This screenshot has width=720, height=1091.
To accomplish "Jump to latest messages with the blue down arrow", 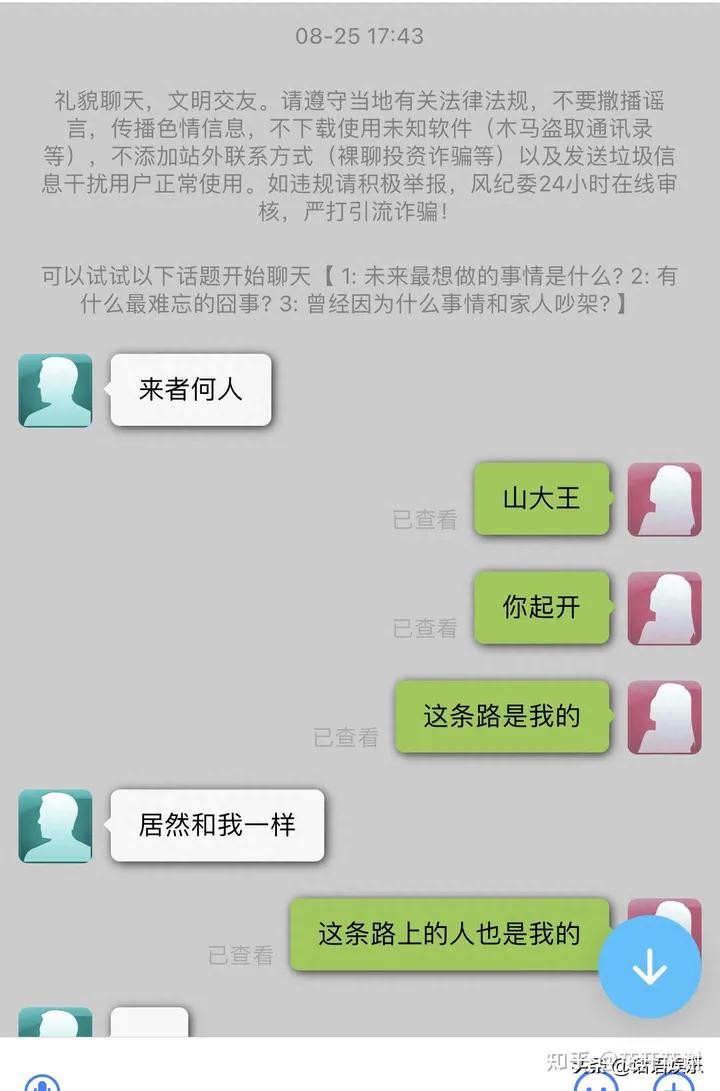I will (650, 967).
